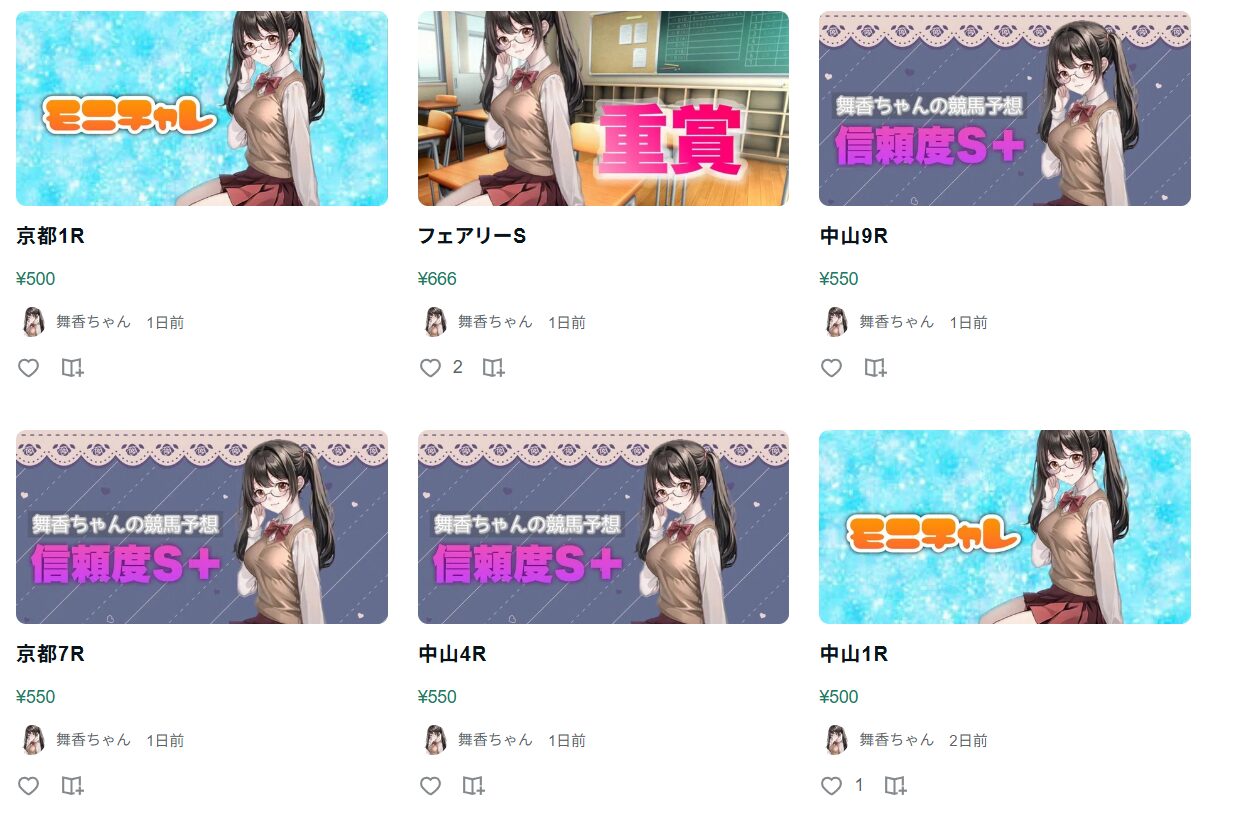Image resolution: width=1233 pixels, height=833 pixels.
Task: Add 中山9R to a magazine
Action: pos(875,368)
